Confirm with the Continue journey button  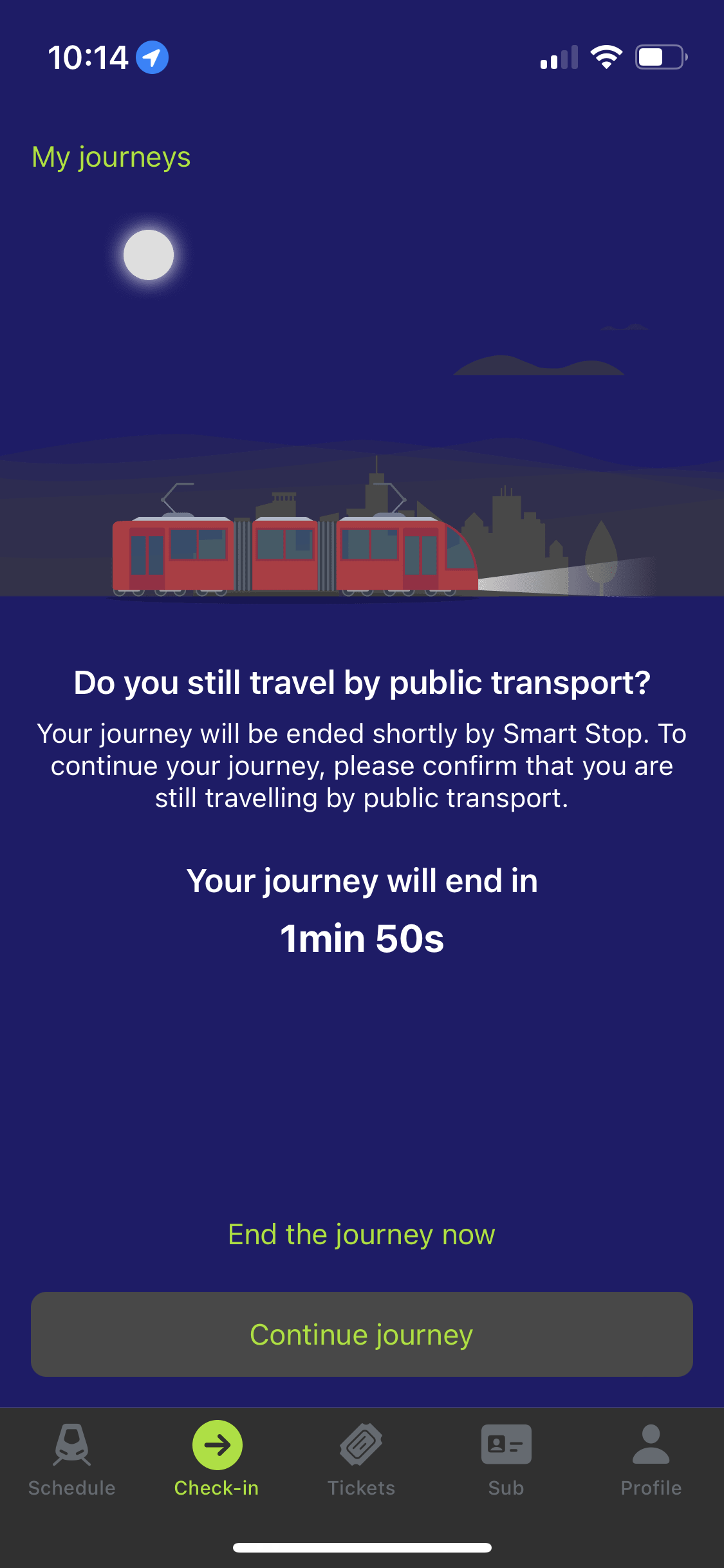click(x=362, y=1334)
